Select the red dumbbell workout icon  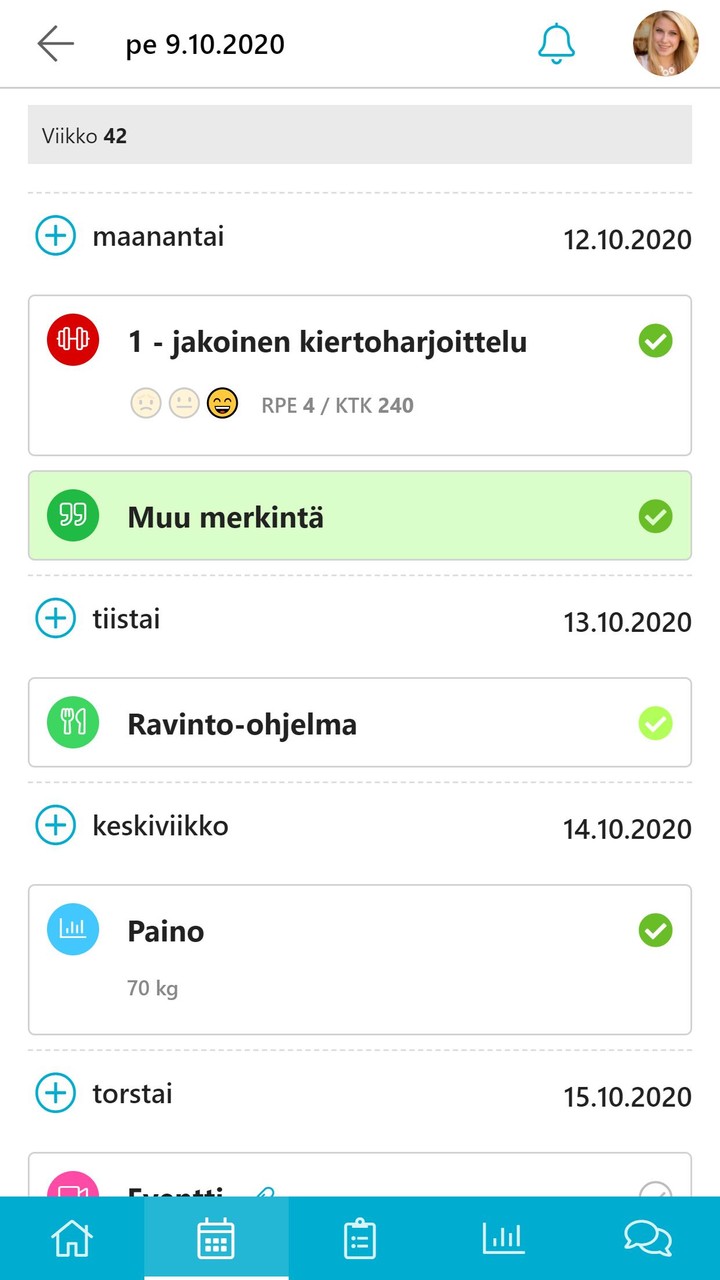pyautogui.click(x=72, y=340)
